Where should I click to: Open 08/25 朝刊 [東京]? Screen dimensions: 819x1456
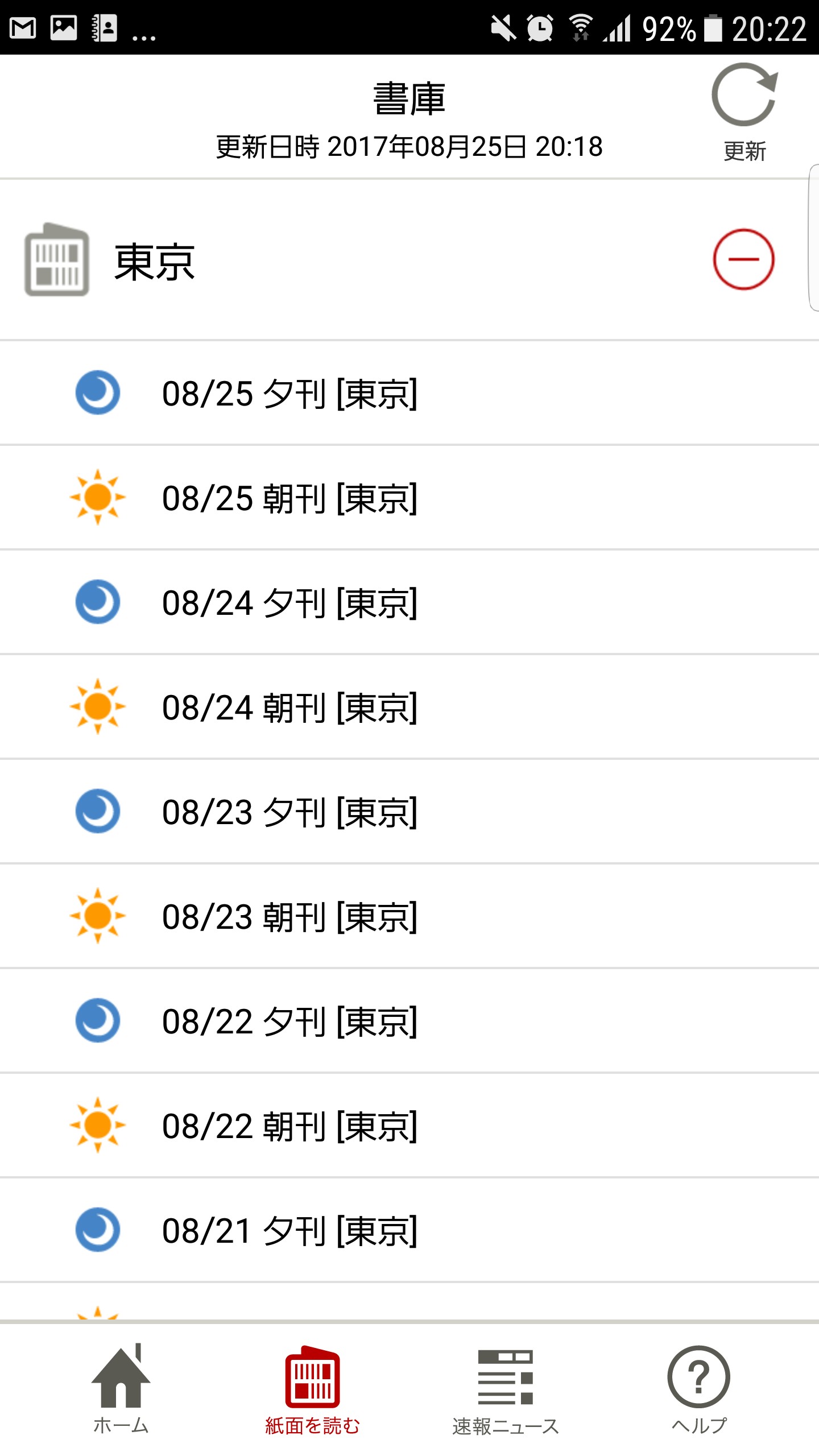[290, 498]
